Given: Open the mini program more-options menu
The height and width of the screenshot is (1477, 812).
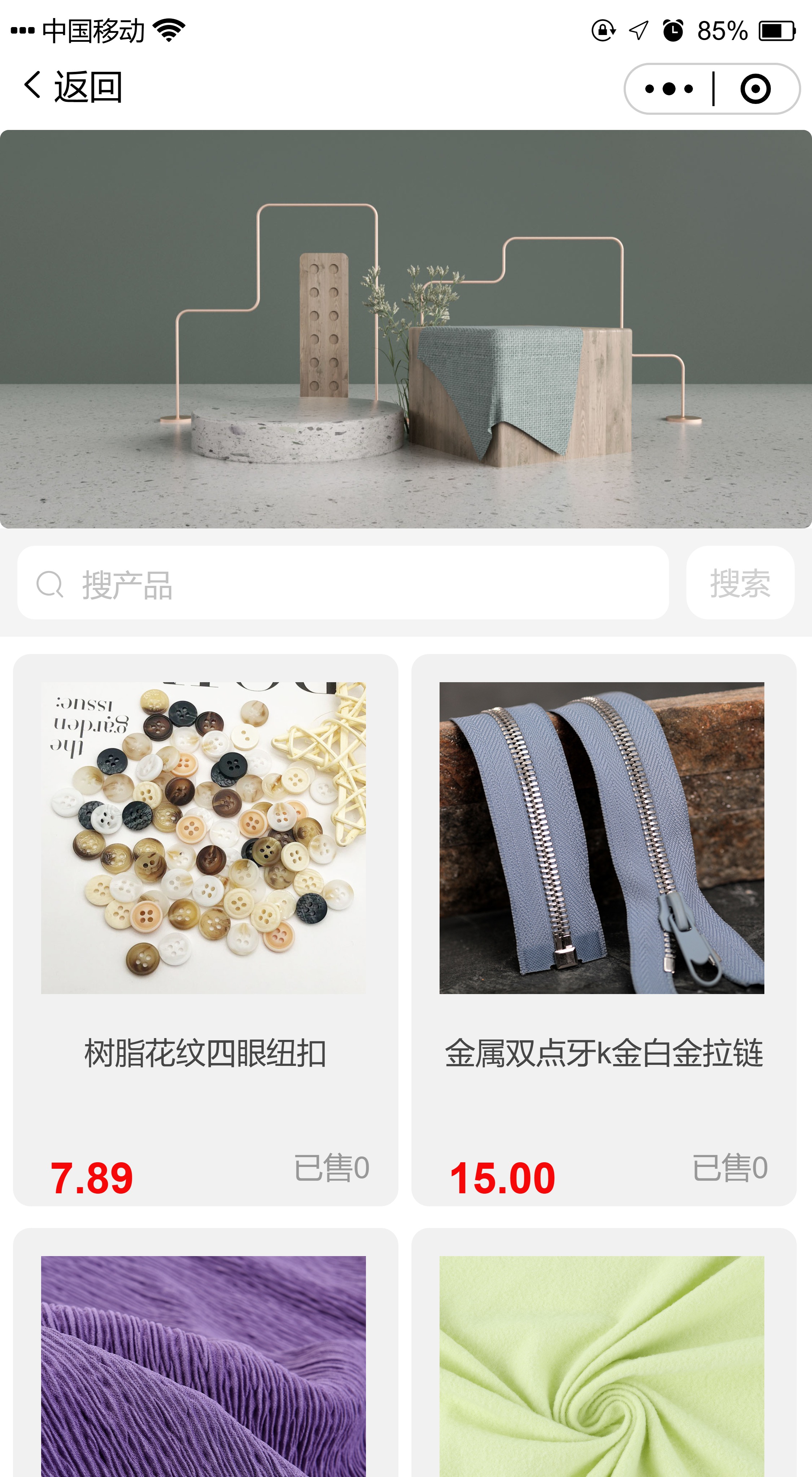Looking at the screenshot, I should (669, 89).
